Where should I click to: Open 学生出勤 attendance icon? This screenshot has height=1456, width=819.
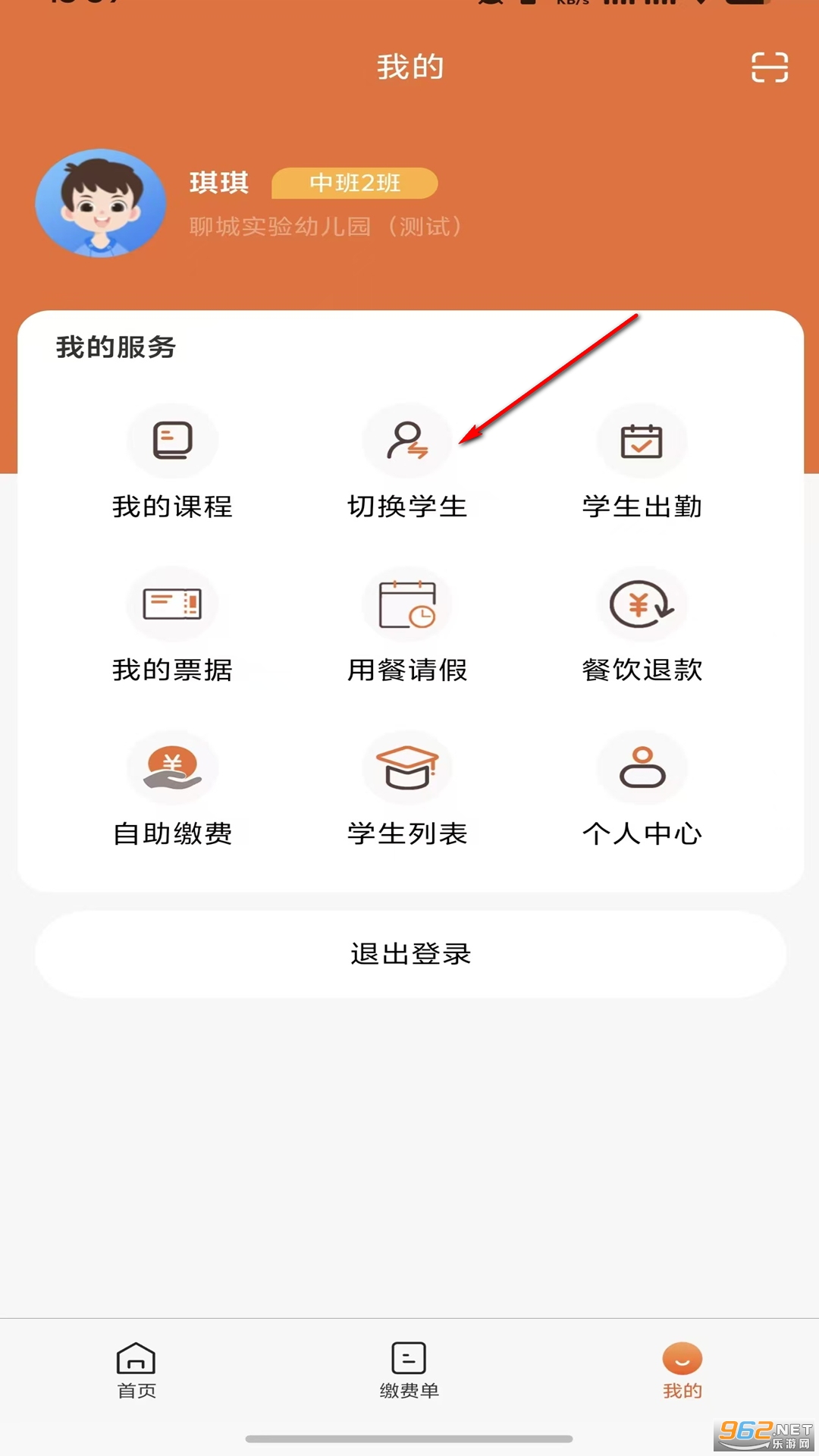642,463
